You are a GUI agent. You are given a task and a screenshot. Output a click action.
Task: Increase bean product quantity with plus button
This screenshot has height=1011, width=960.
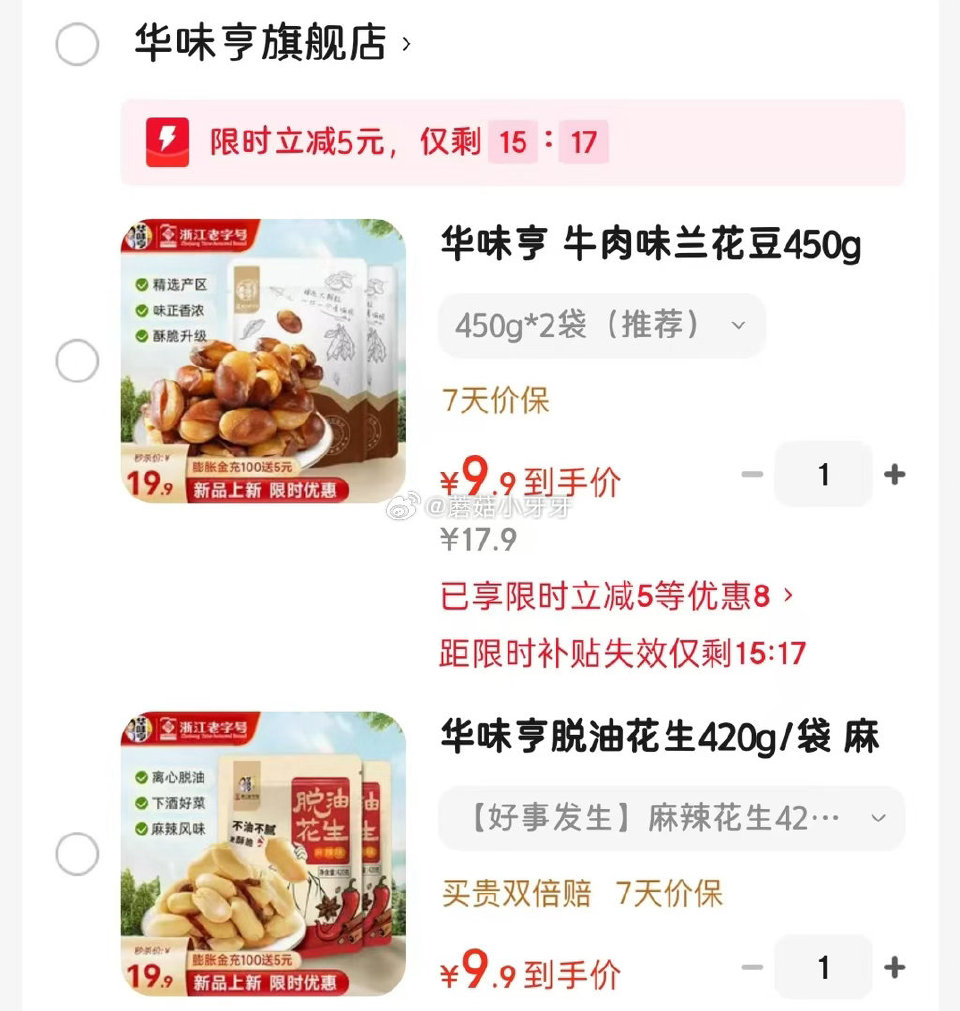point(893,474)
